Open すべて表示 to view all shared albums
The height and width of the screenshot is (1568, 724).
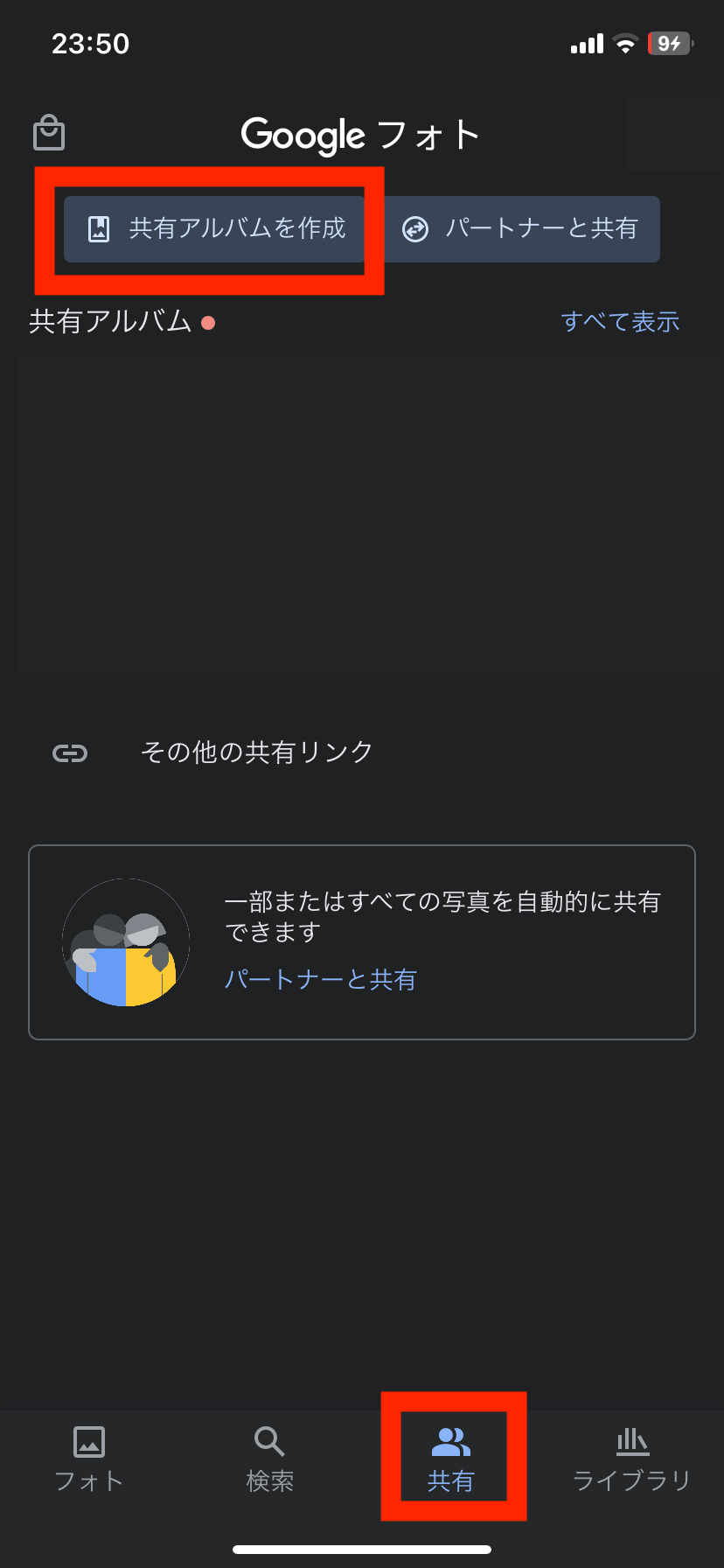621,322
